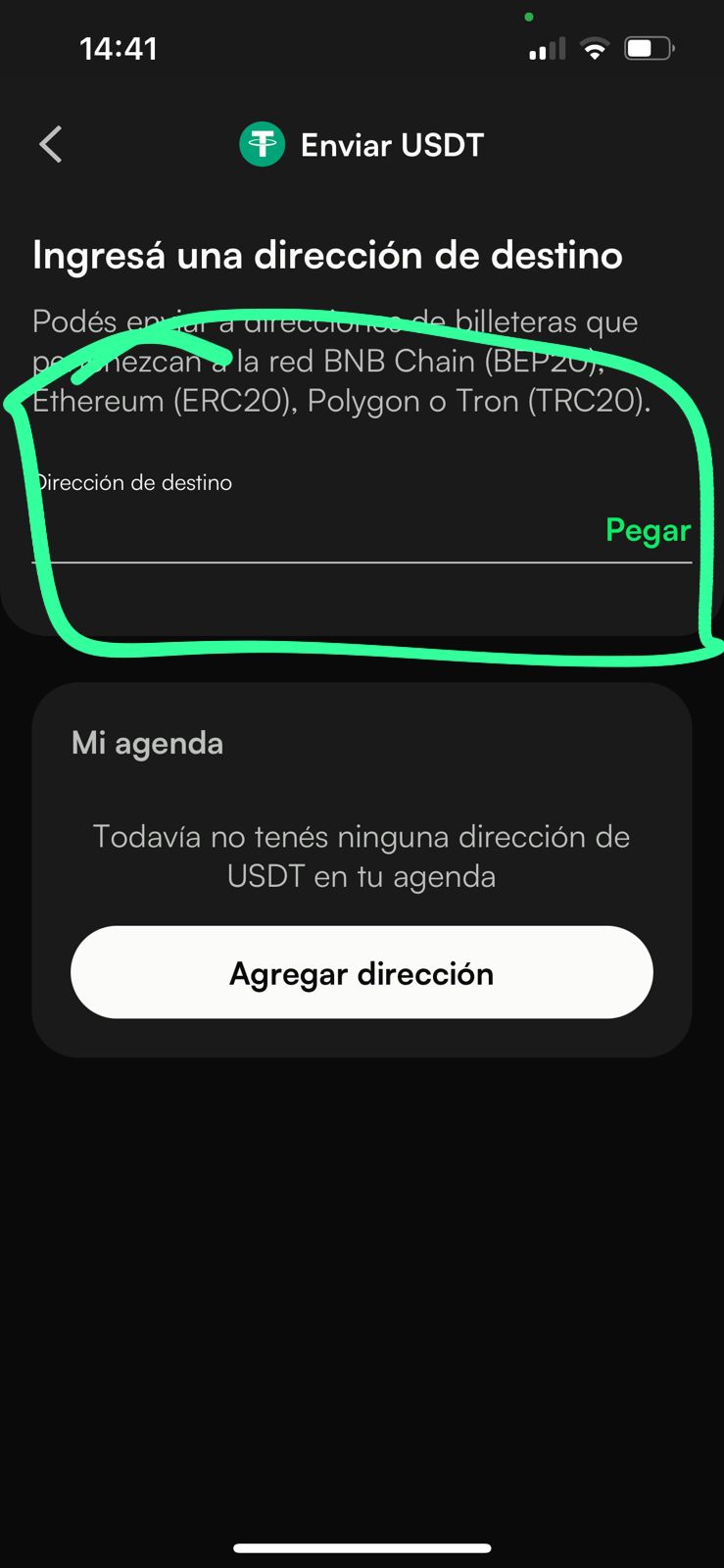Paste address using Pegar
724x1568 pixels.
pos(648,530)
